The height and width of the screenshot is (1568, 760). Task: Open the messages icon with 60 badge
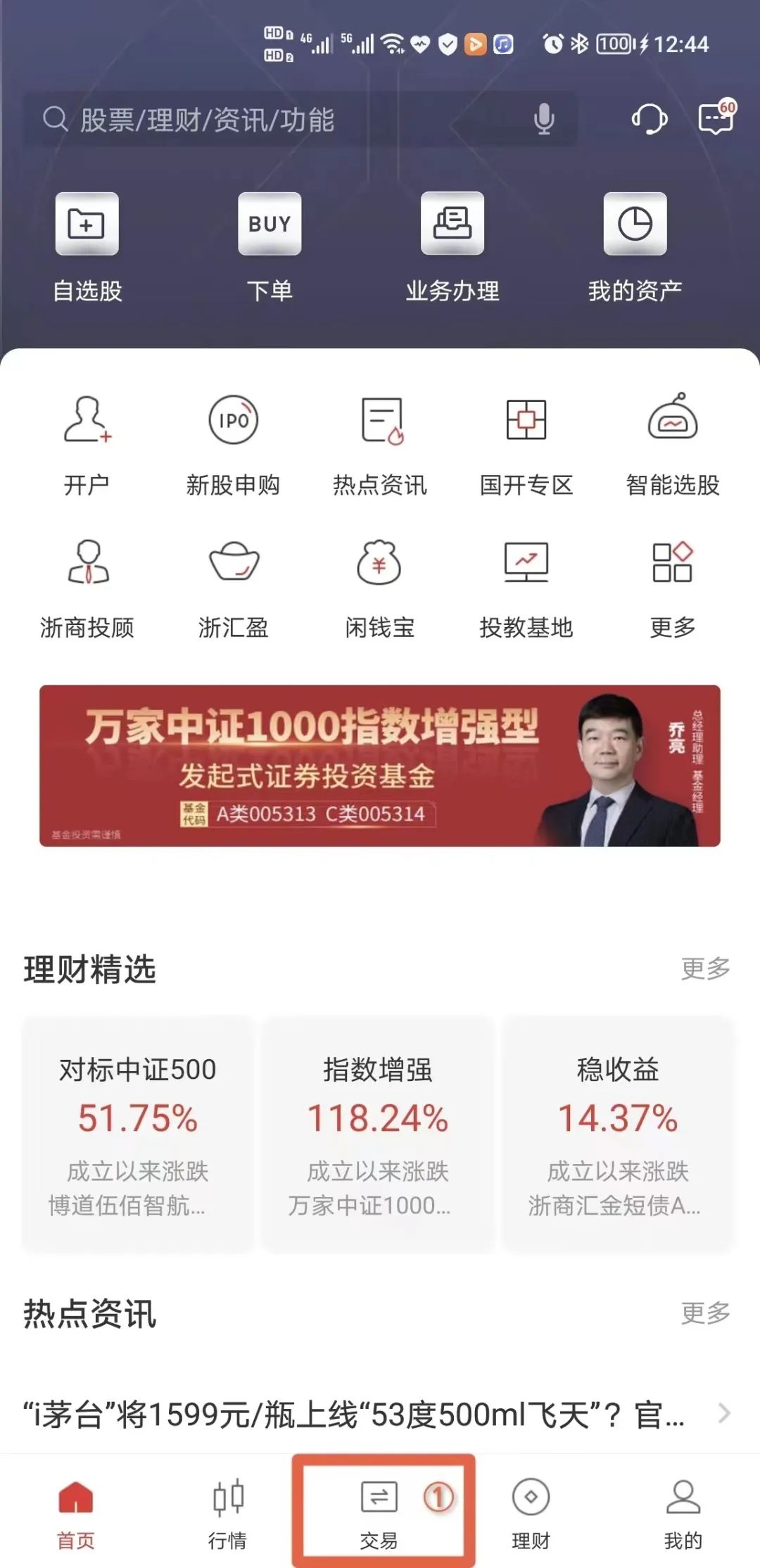tap(716, 117)
